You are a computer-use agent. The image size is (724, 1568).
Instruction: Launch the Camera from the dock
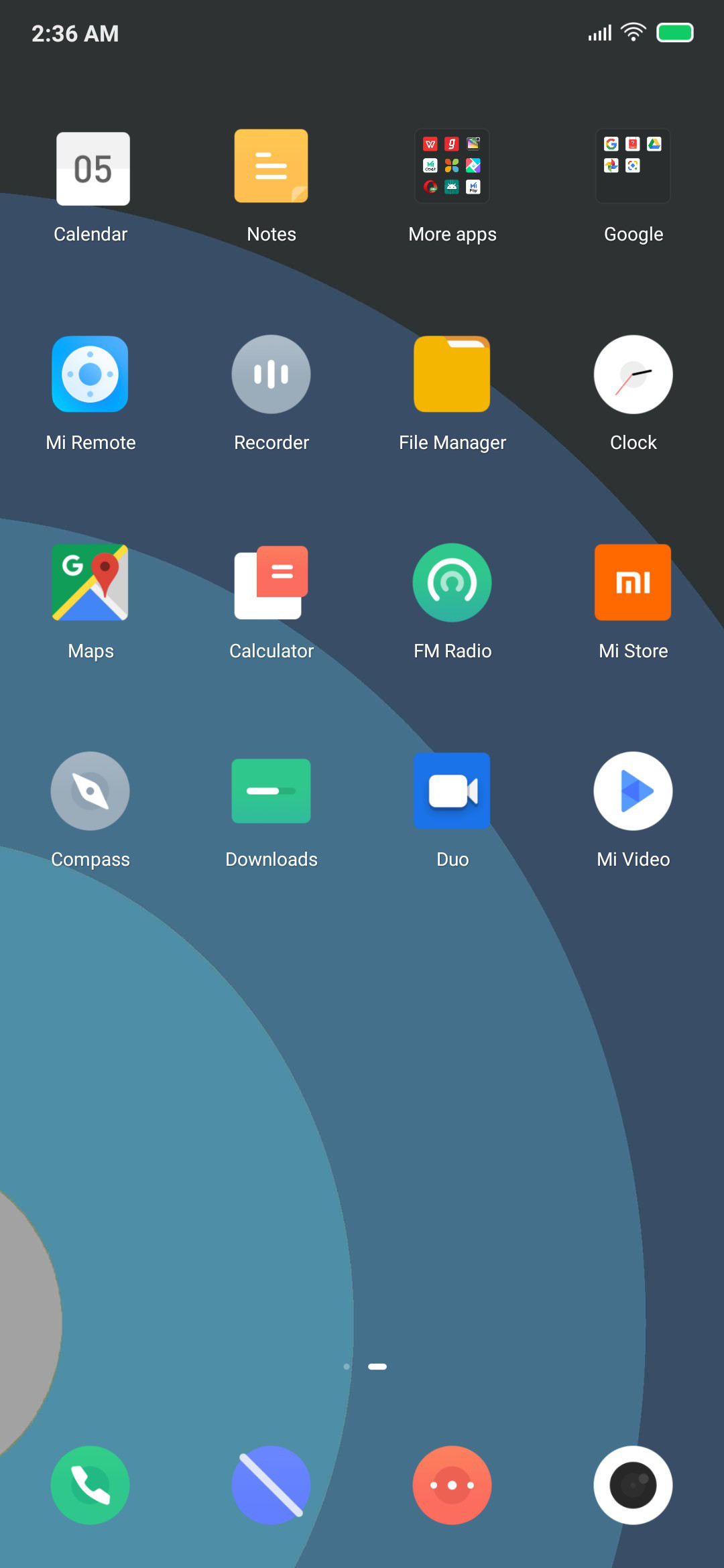633,1485
